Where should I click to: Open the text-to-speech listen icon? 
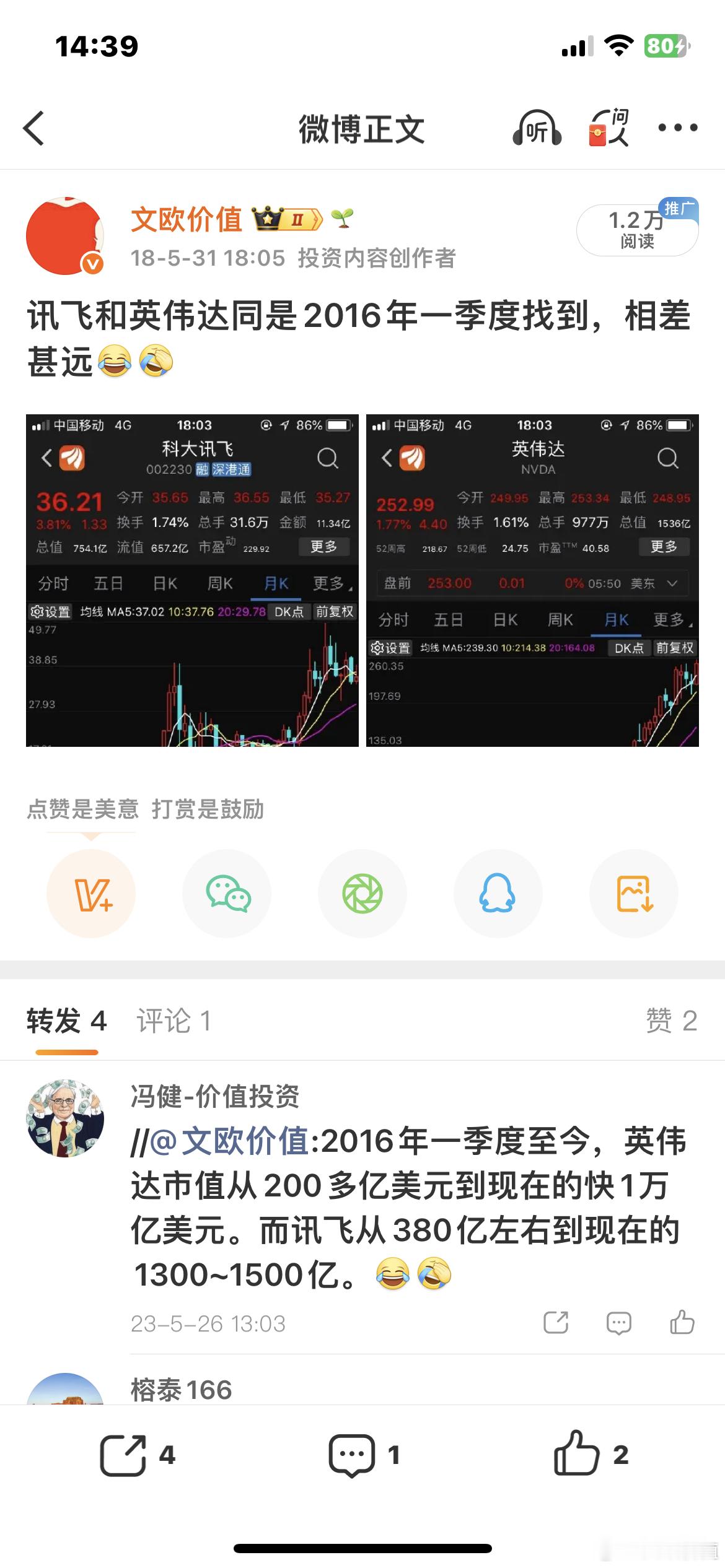click(537, 129)
